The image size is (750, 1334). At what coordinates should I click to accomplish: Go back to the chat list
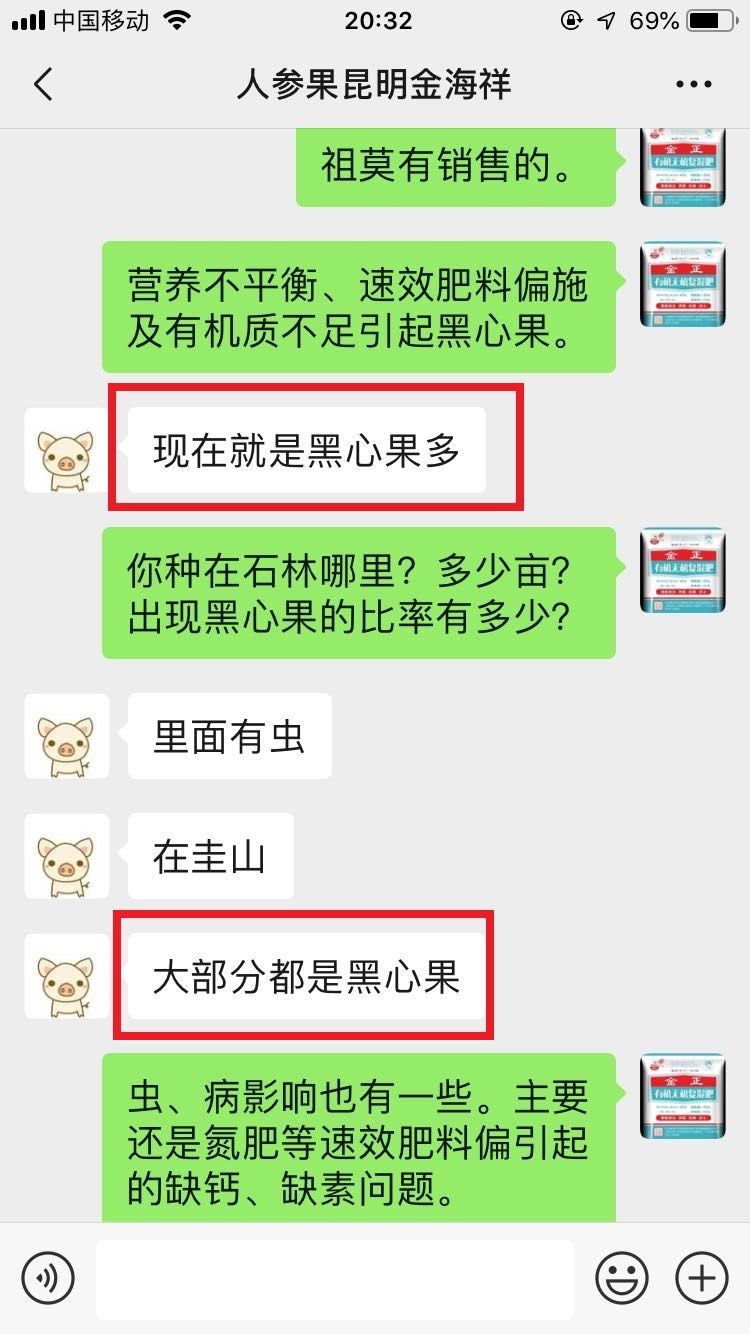pyautogui.click(x=43, y=85)
